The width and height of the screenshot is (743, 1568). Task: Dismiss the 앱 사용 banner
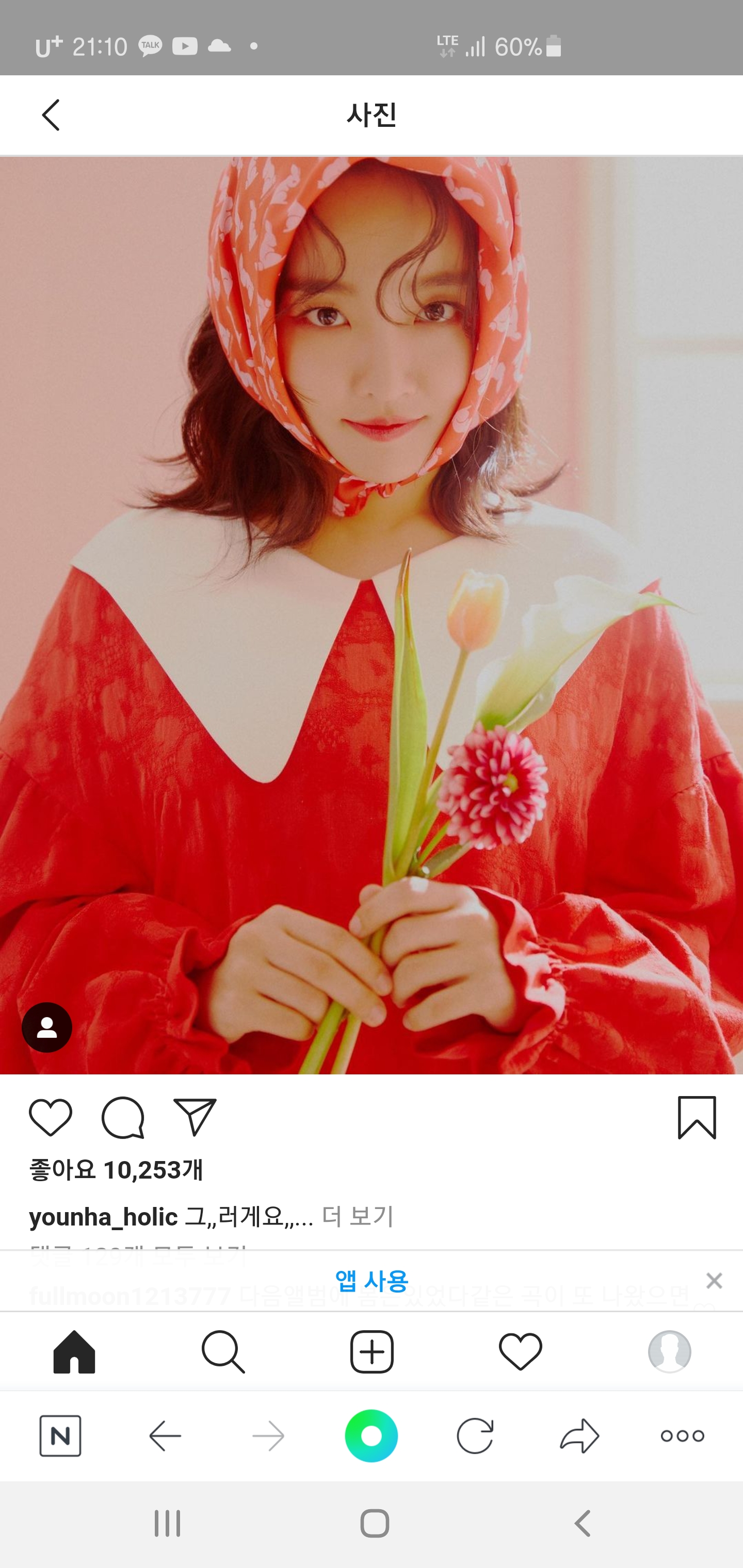(715, 1281)
